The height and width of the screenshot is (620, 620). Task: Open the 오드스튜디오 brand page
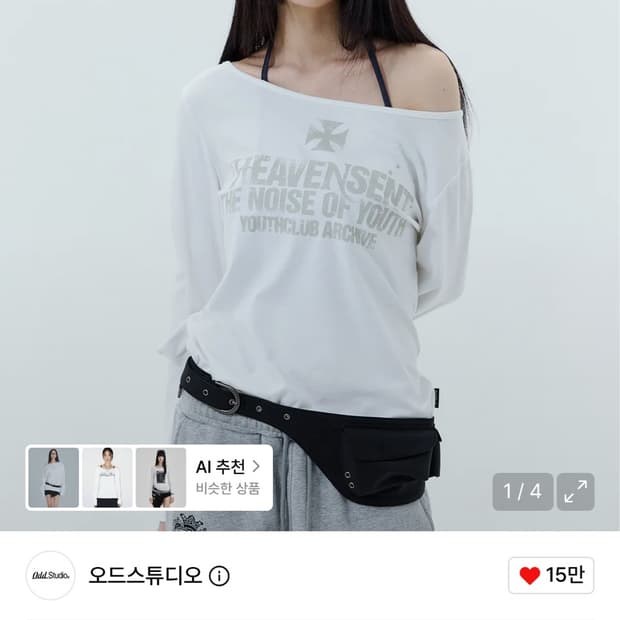coord(145,576)
